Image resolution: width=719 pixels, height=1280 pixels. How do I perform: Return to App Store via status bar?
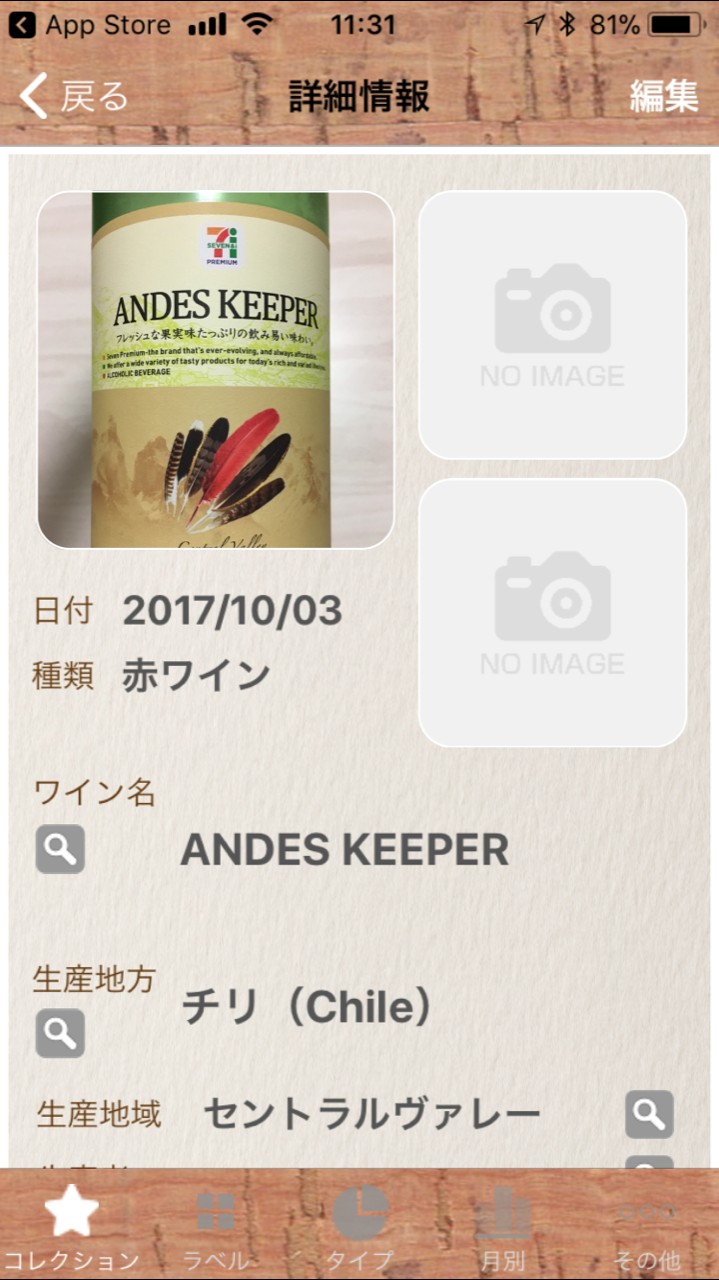coord(88,25)
